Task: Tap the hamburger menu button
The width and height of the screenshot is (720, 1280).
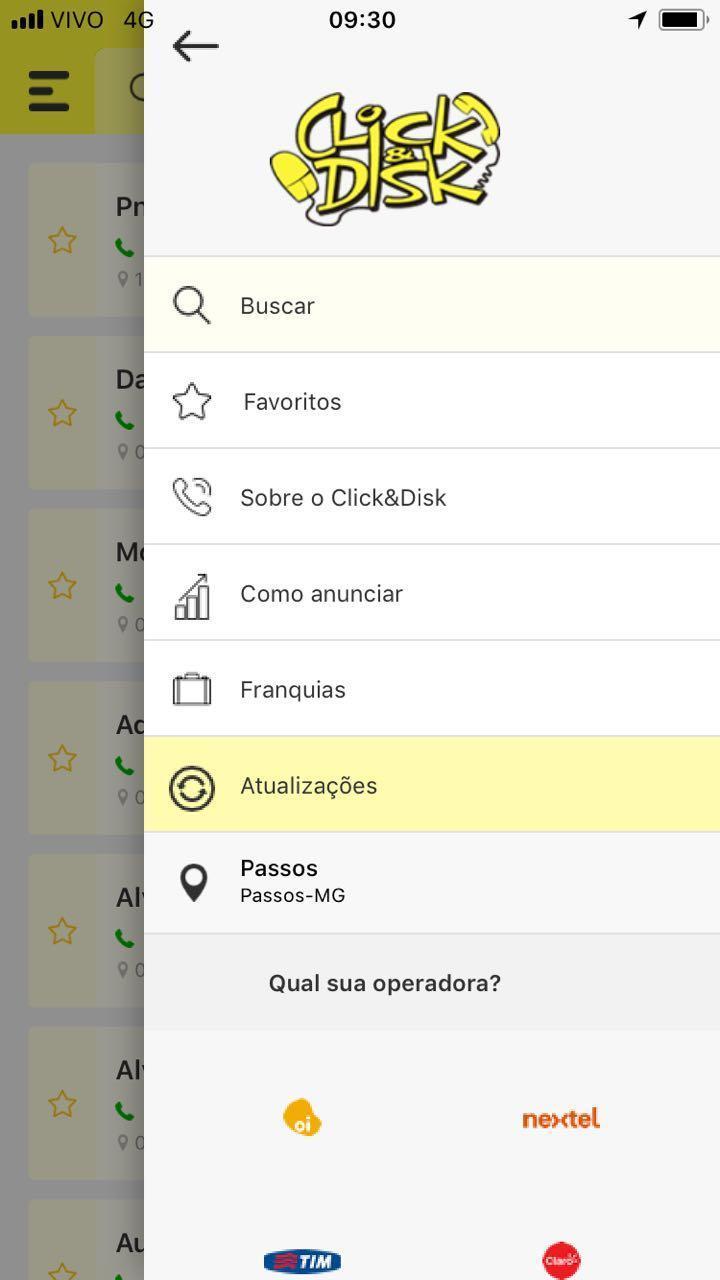Action: 49,91
